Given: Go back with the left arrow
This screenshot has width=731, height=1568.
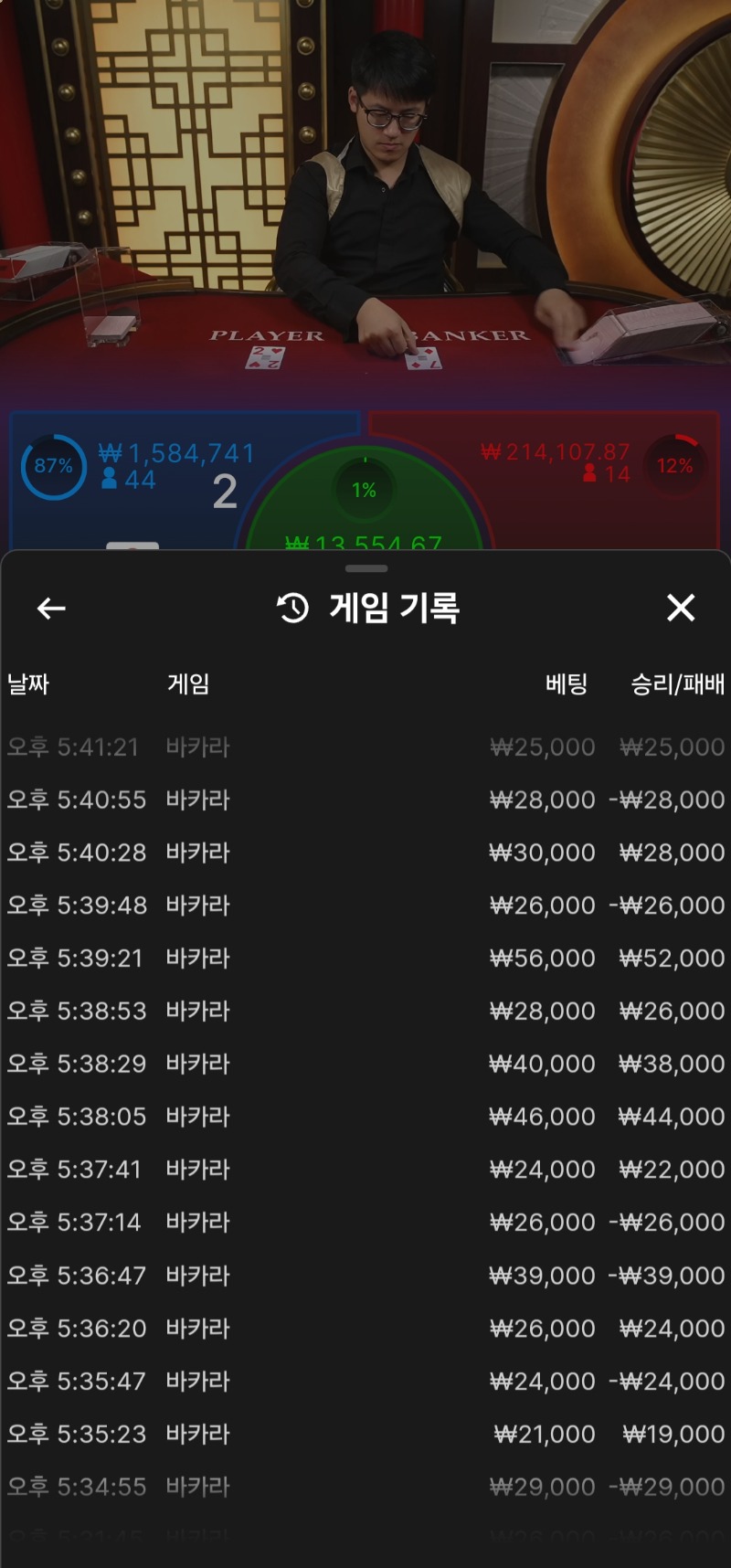Looking at the screenshot, I should (51, 608).
